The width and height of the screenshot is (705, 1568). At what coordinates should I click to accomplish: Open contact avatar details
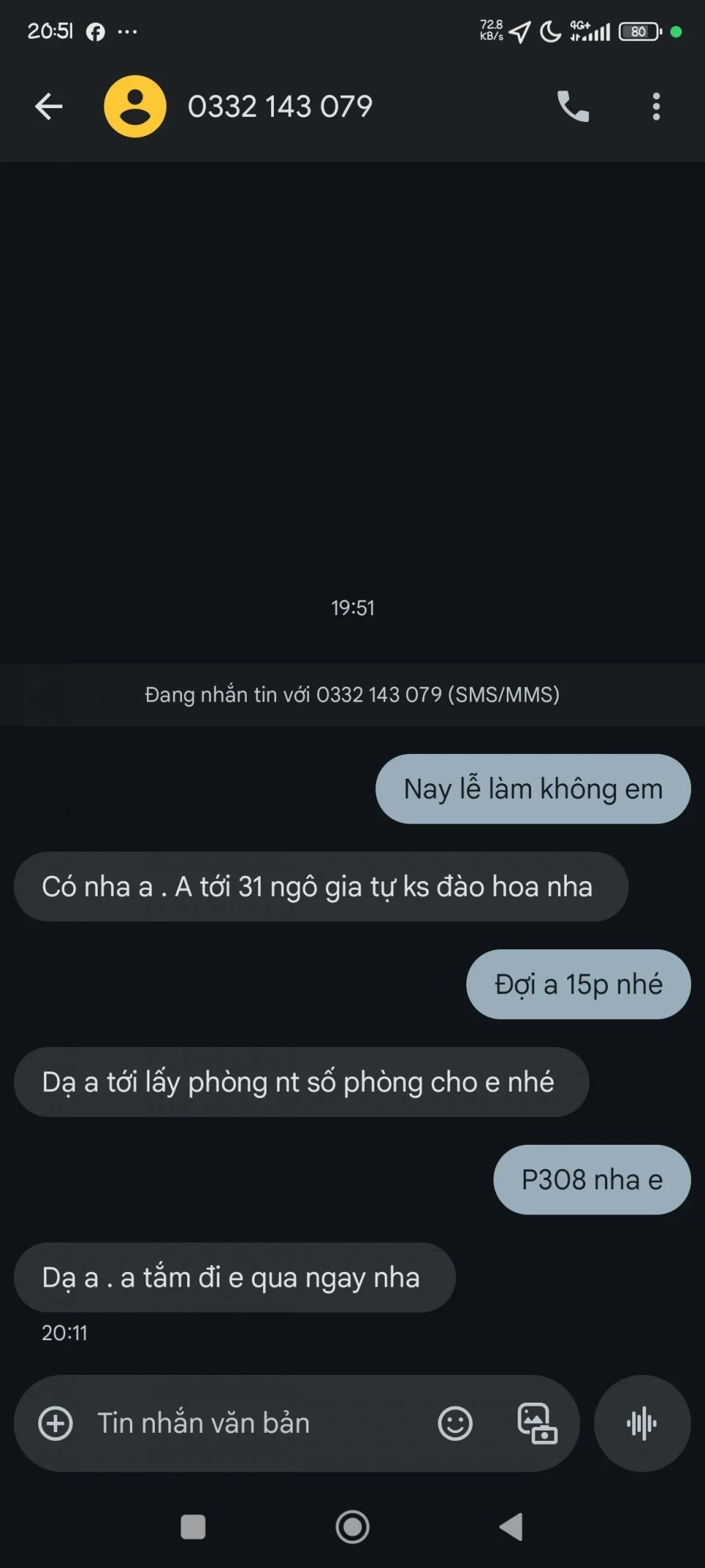coord(135,107)
